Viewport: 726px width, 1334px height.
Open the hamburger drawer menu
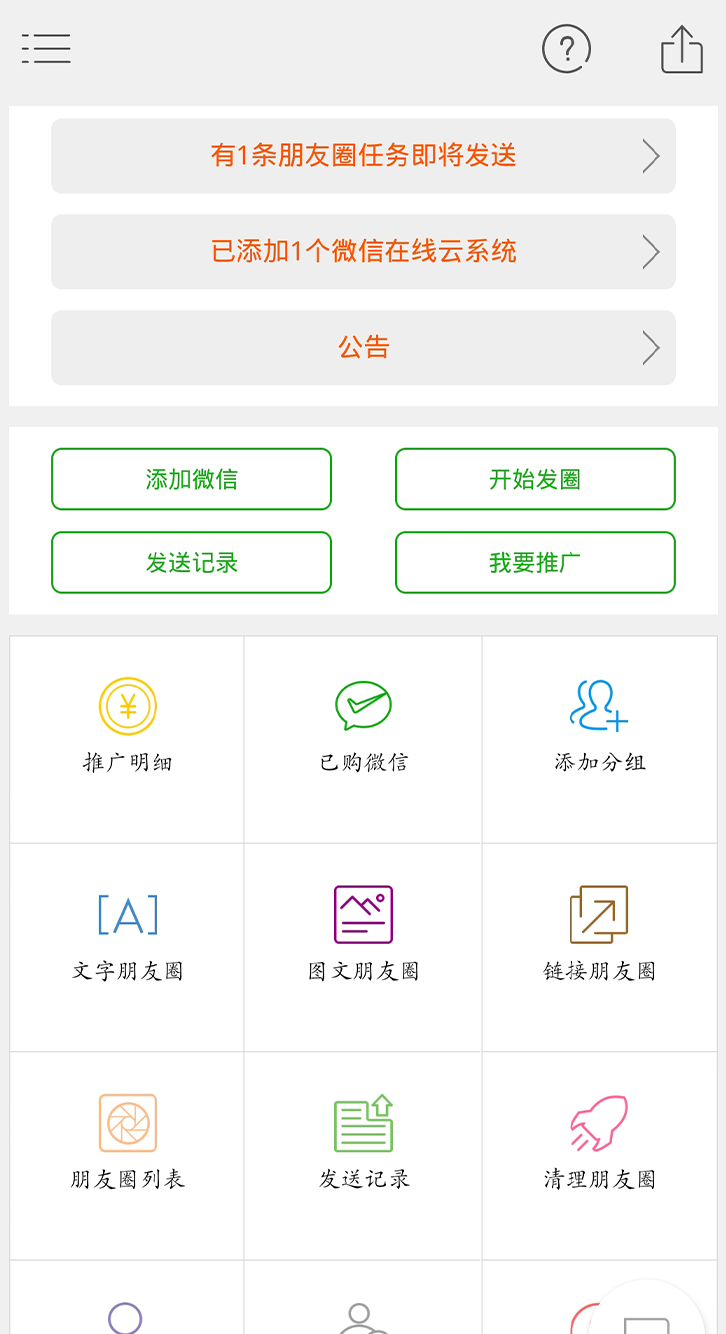tap(46, 48)
